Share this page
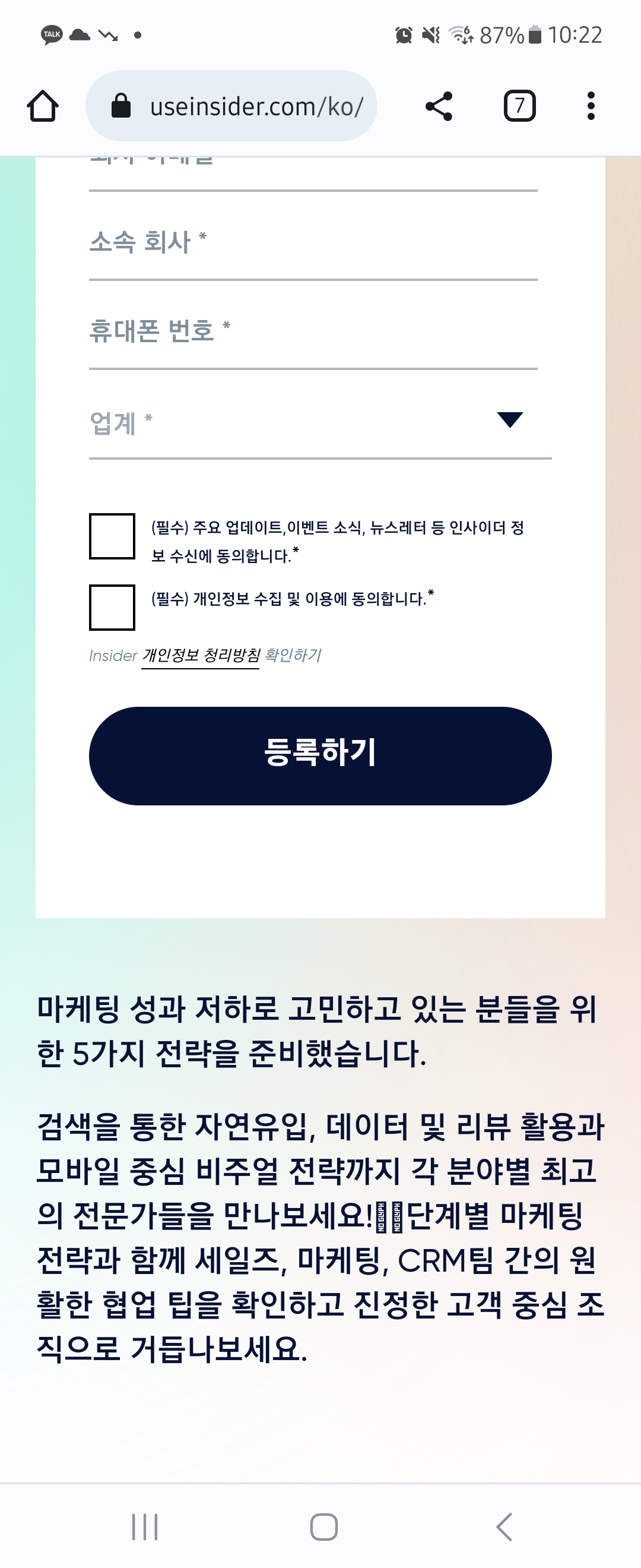This screenshot has height=1568, width=641. coord(439,106)
